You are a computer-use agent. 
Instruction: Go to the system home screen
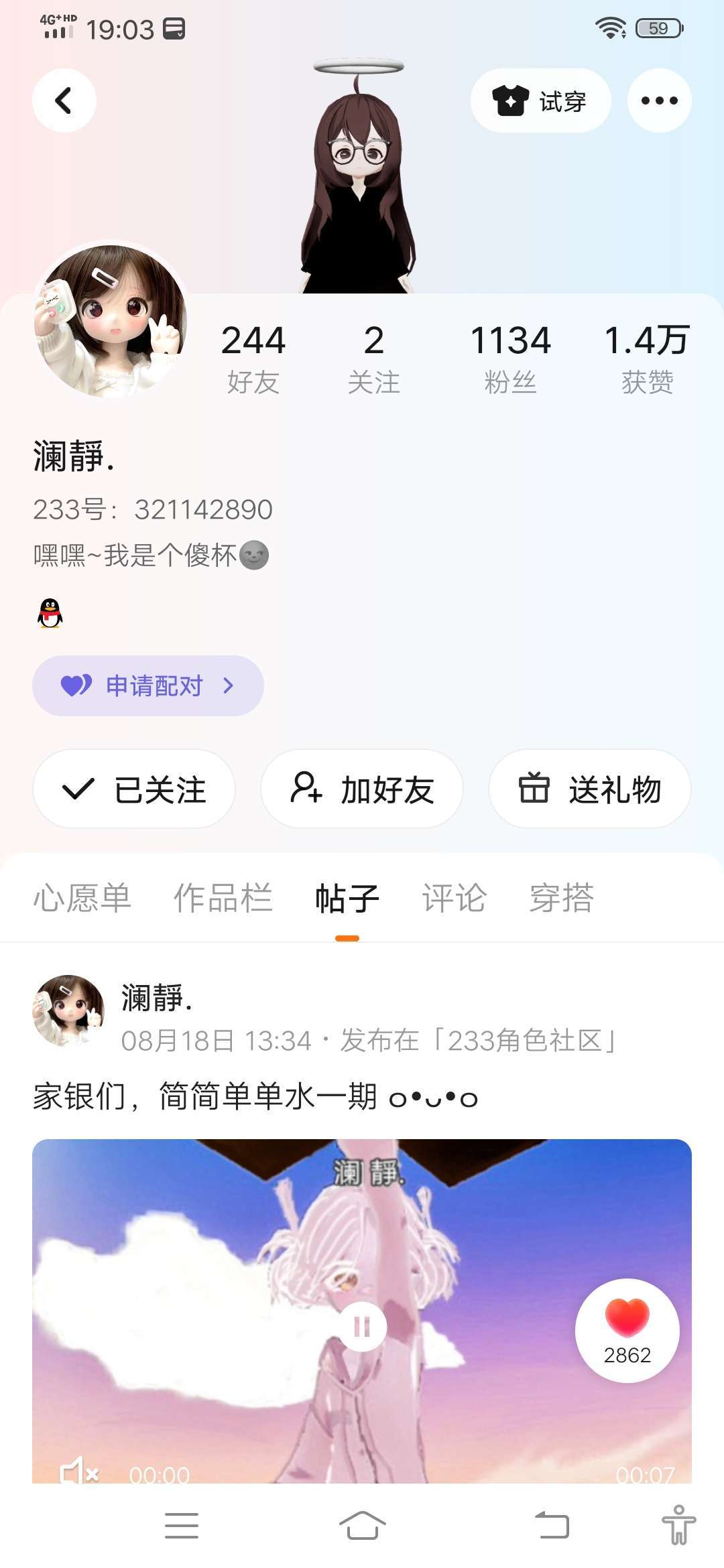coord(362,1526)
